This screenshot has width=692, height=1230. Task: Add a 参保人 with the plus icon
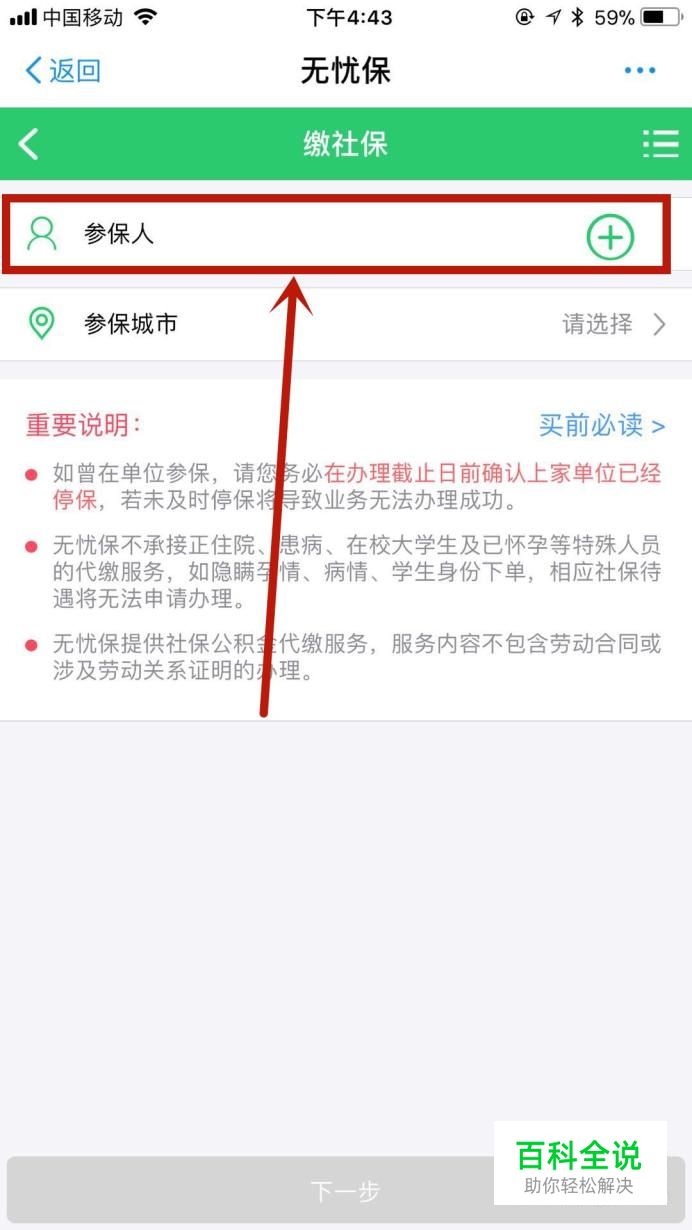coord(610,237)
